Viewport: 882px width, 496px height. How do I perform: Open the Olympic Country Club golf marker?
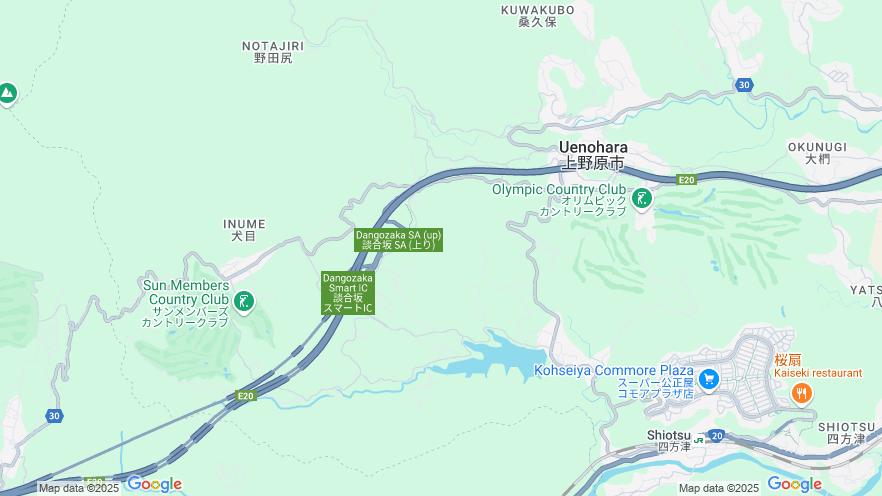click(x=641, y=198)
